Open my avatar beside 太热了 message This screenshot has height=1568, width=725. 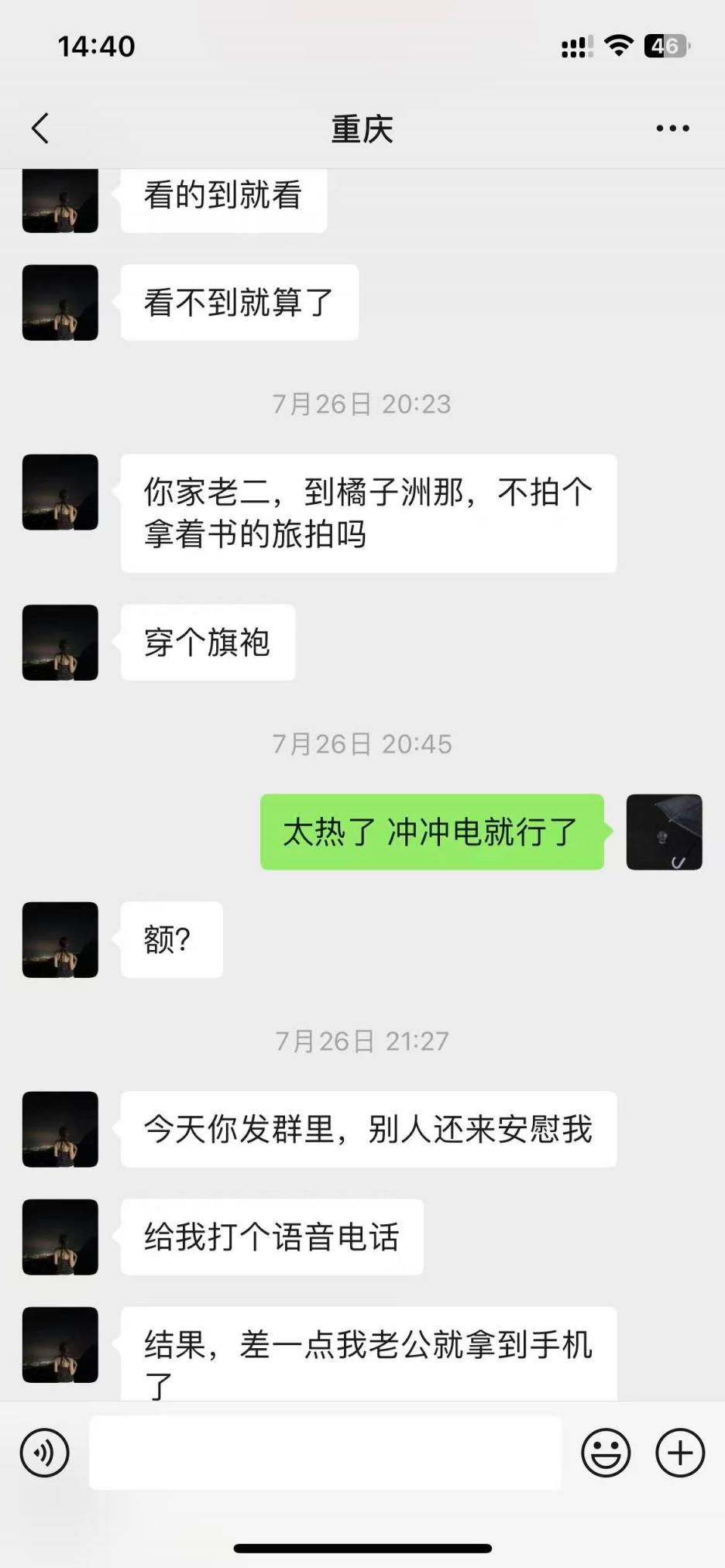coord(664,832)
